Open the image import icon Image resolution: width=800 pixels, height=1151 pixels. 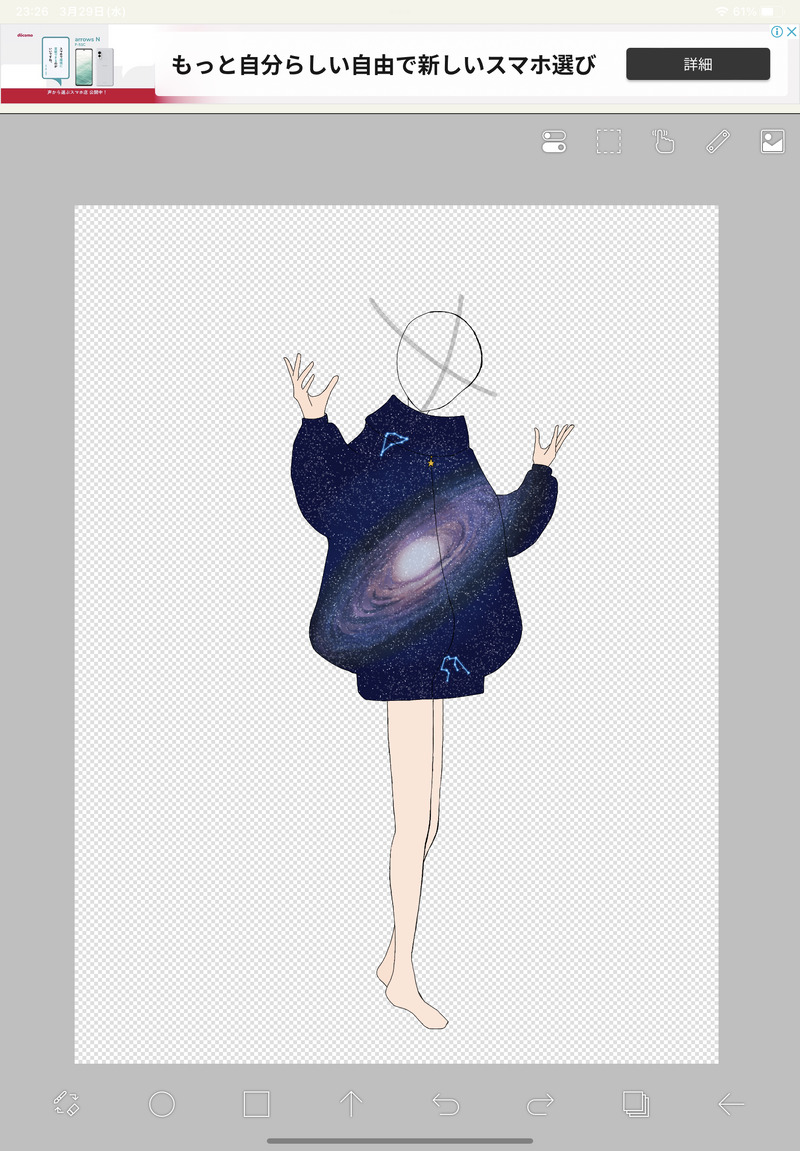click(772, 142)
